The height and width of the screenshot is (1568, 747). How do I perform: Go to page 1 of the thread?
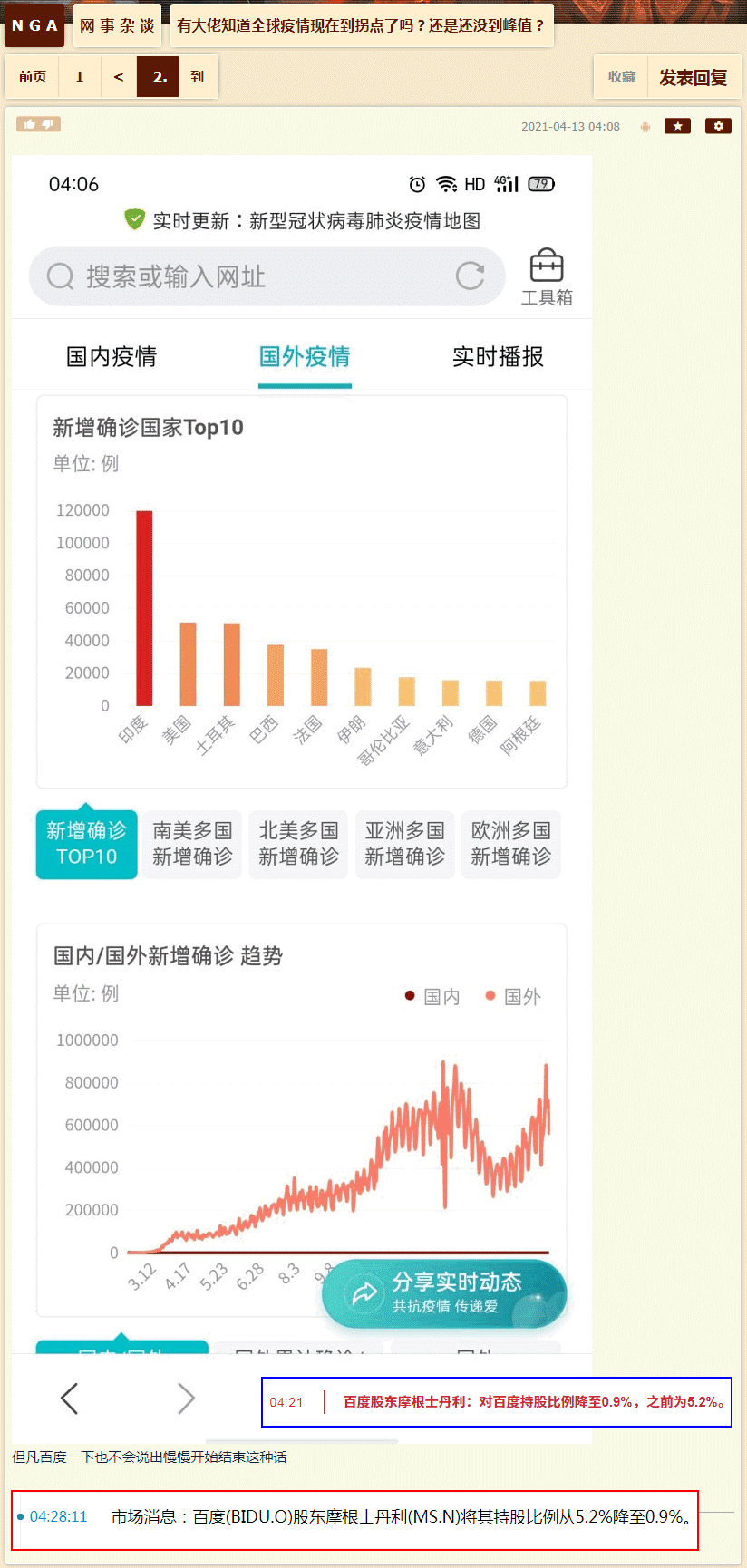[x=80, y=77]
